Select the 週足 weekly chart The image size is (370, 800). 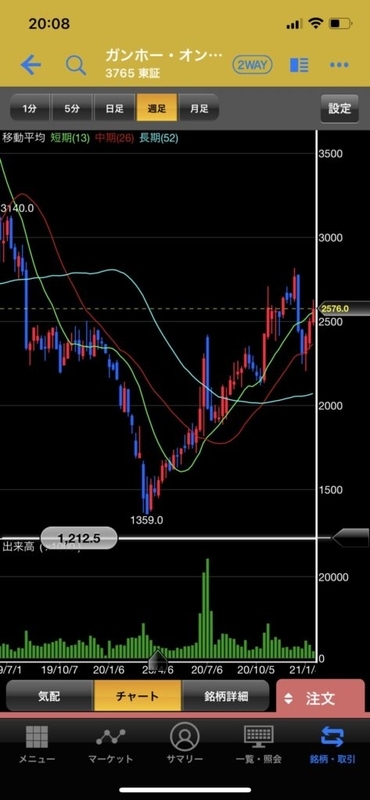coord(157,108)
